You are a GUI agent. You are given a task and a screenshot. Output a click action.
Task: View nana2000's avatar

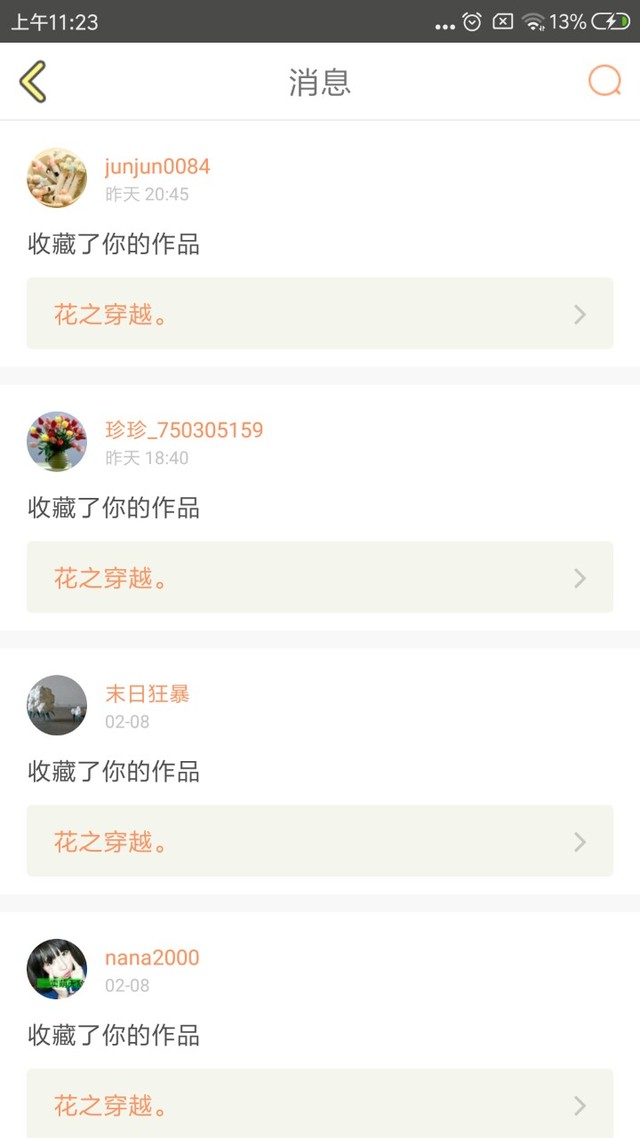(x=57, y=969)
